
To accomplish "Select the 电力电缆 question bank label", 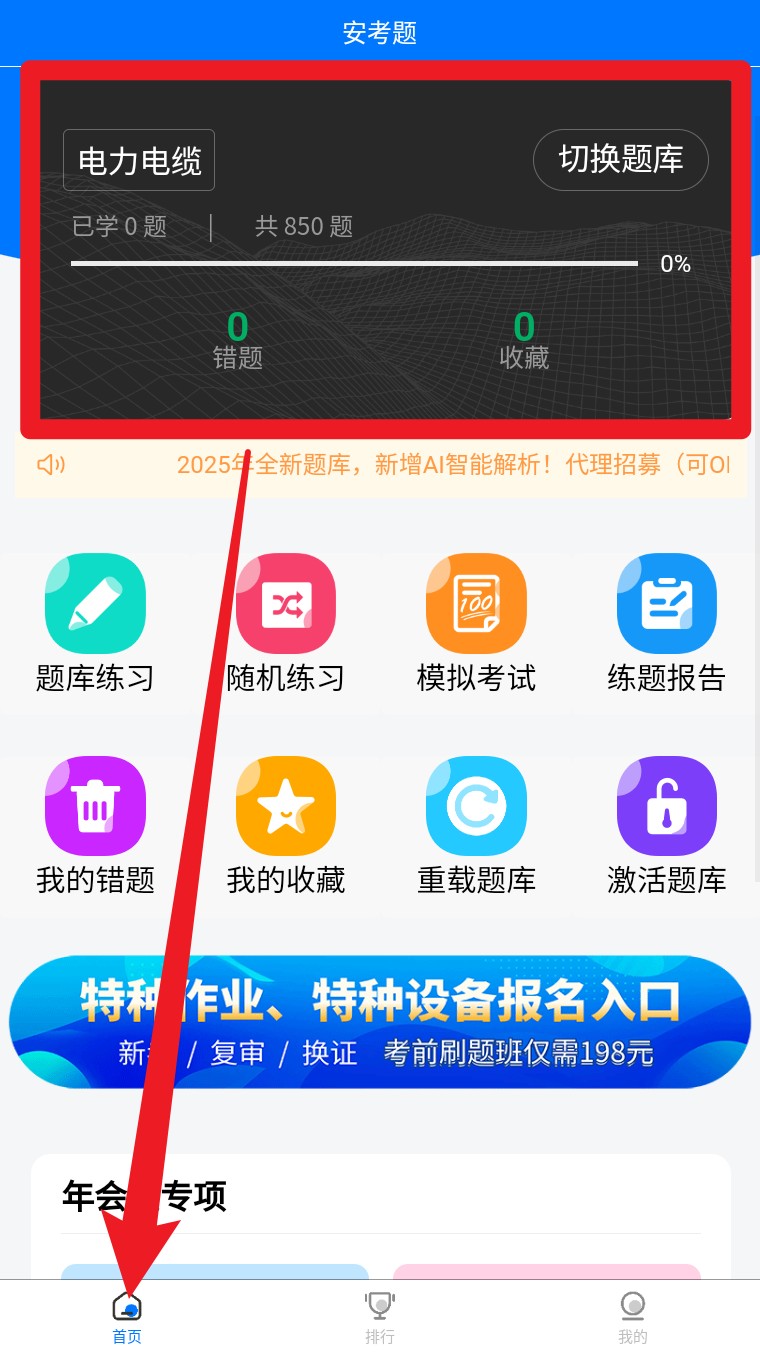I will (139, 160).
